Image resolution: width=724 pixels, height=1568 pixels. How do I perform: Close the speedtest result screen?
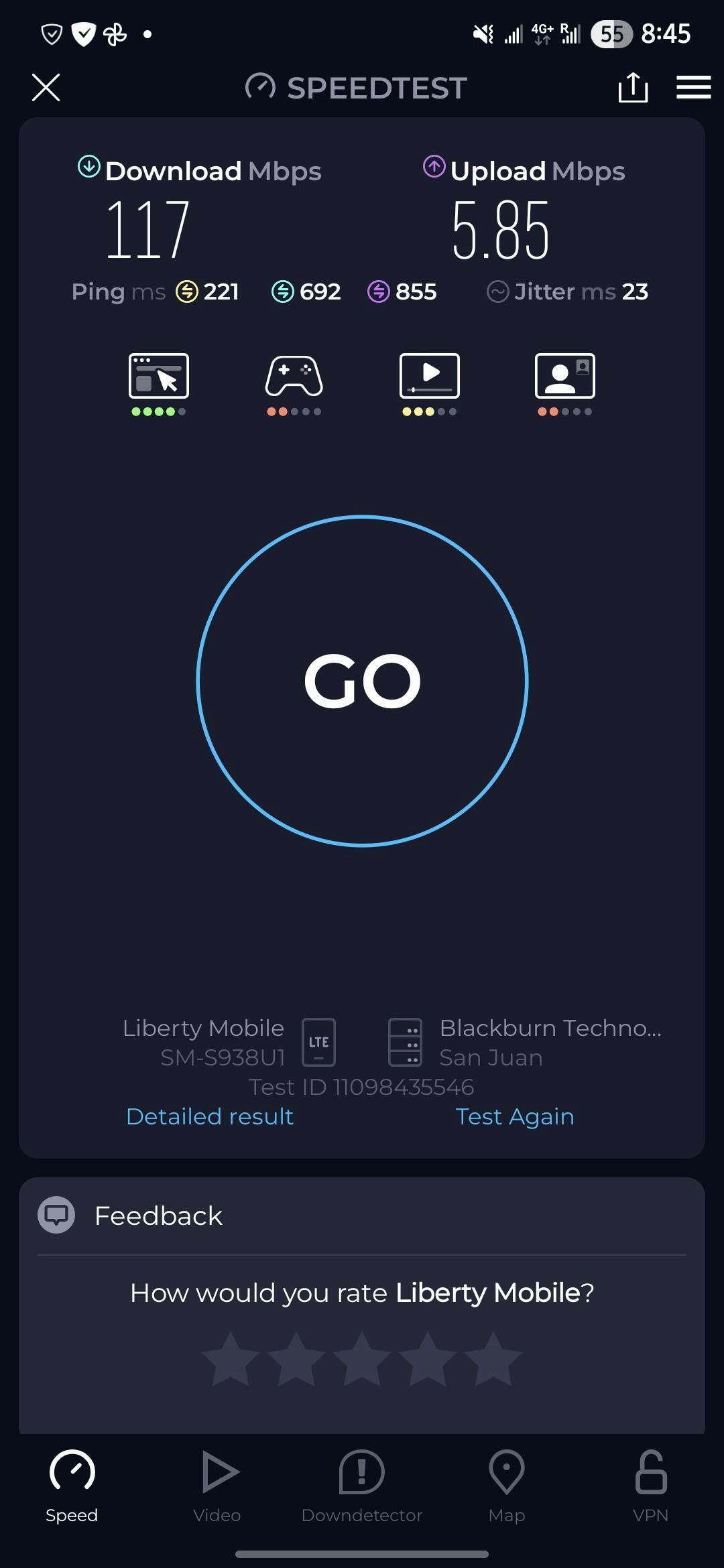[46, 88]
